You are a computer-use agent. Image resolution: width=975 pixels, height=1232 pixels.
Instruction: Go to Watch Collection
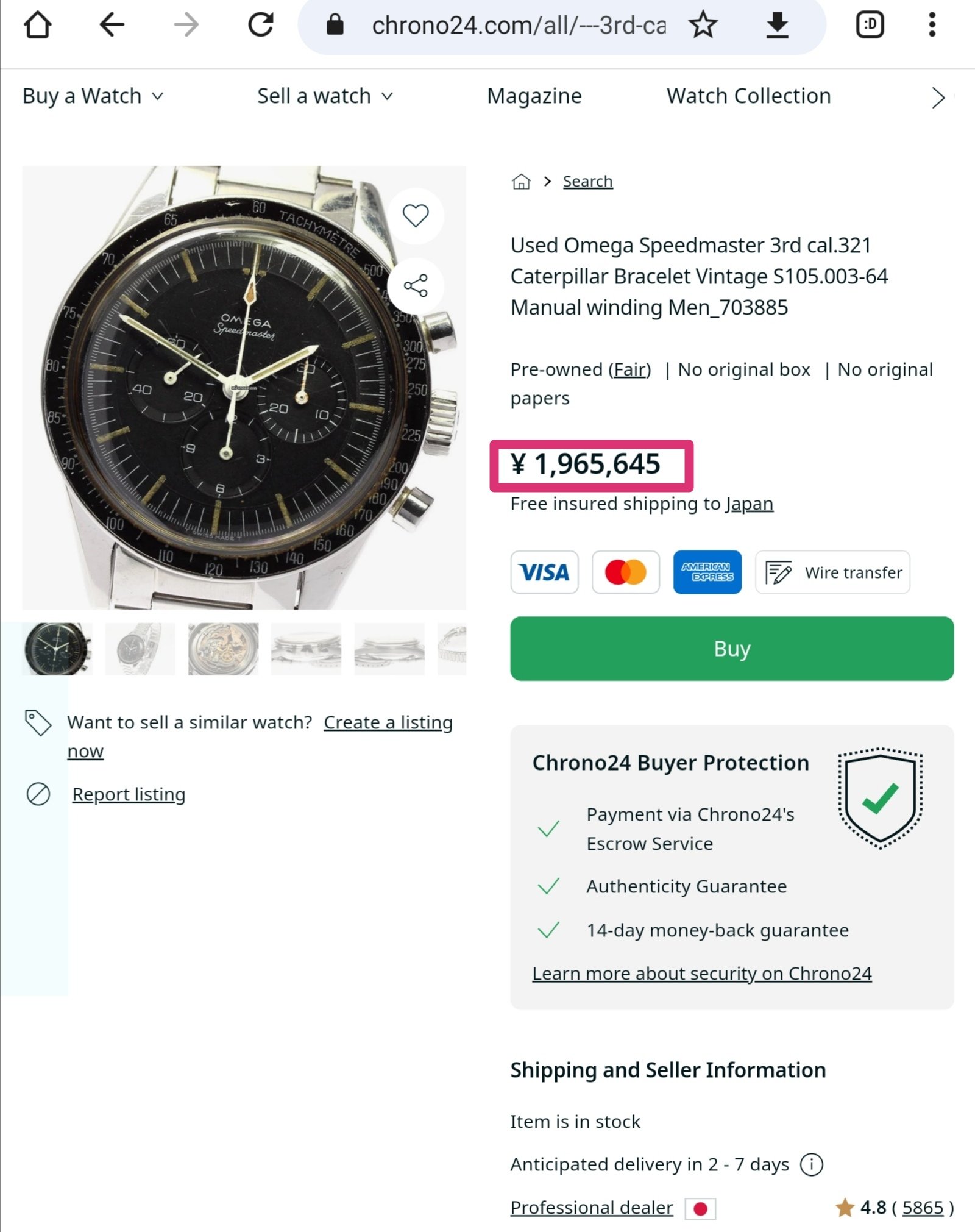click(x=748, y=96)
